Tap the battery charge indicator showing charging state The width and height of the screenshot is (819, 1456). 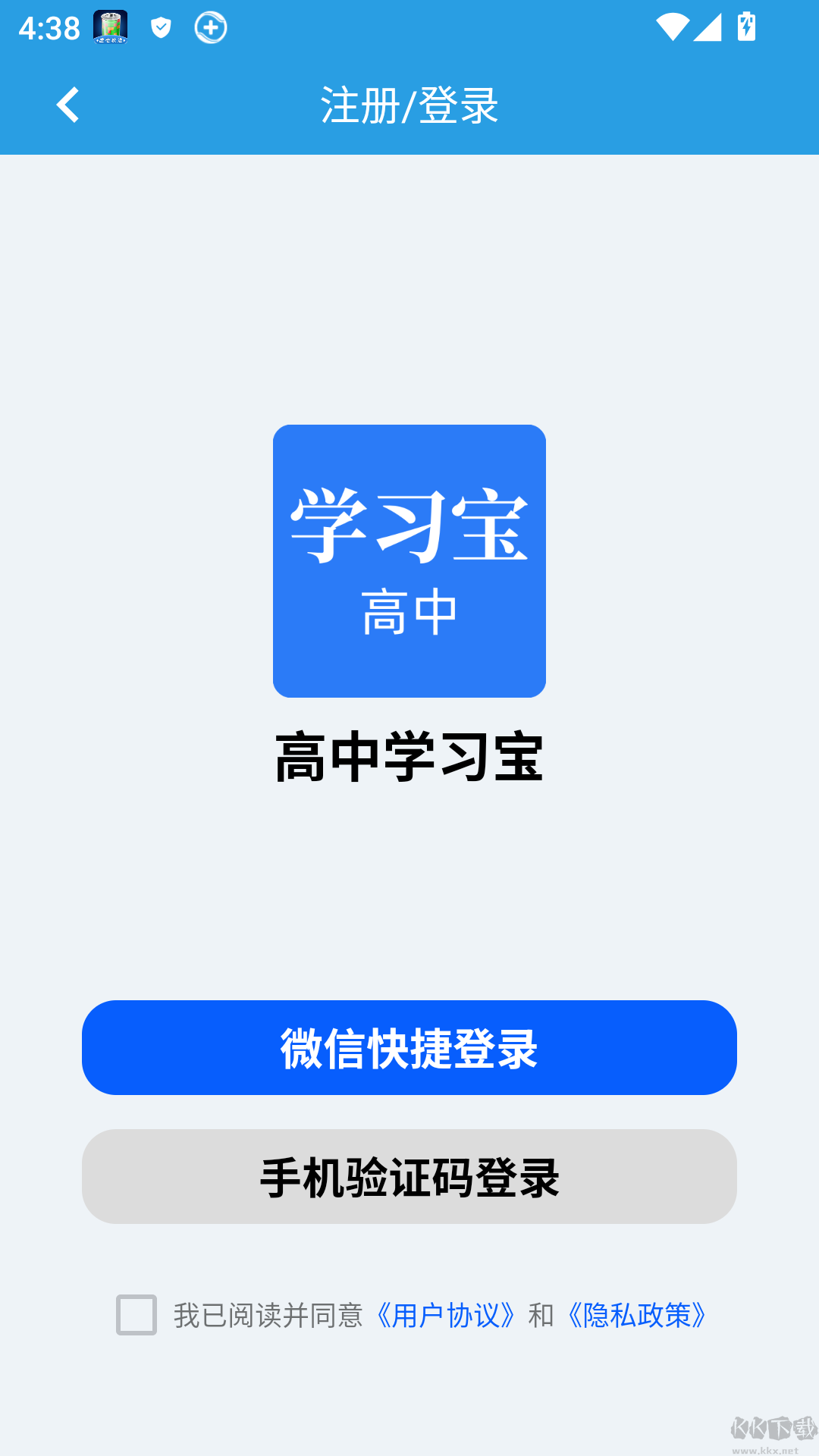tap(745, 27)
